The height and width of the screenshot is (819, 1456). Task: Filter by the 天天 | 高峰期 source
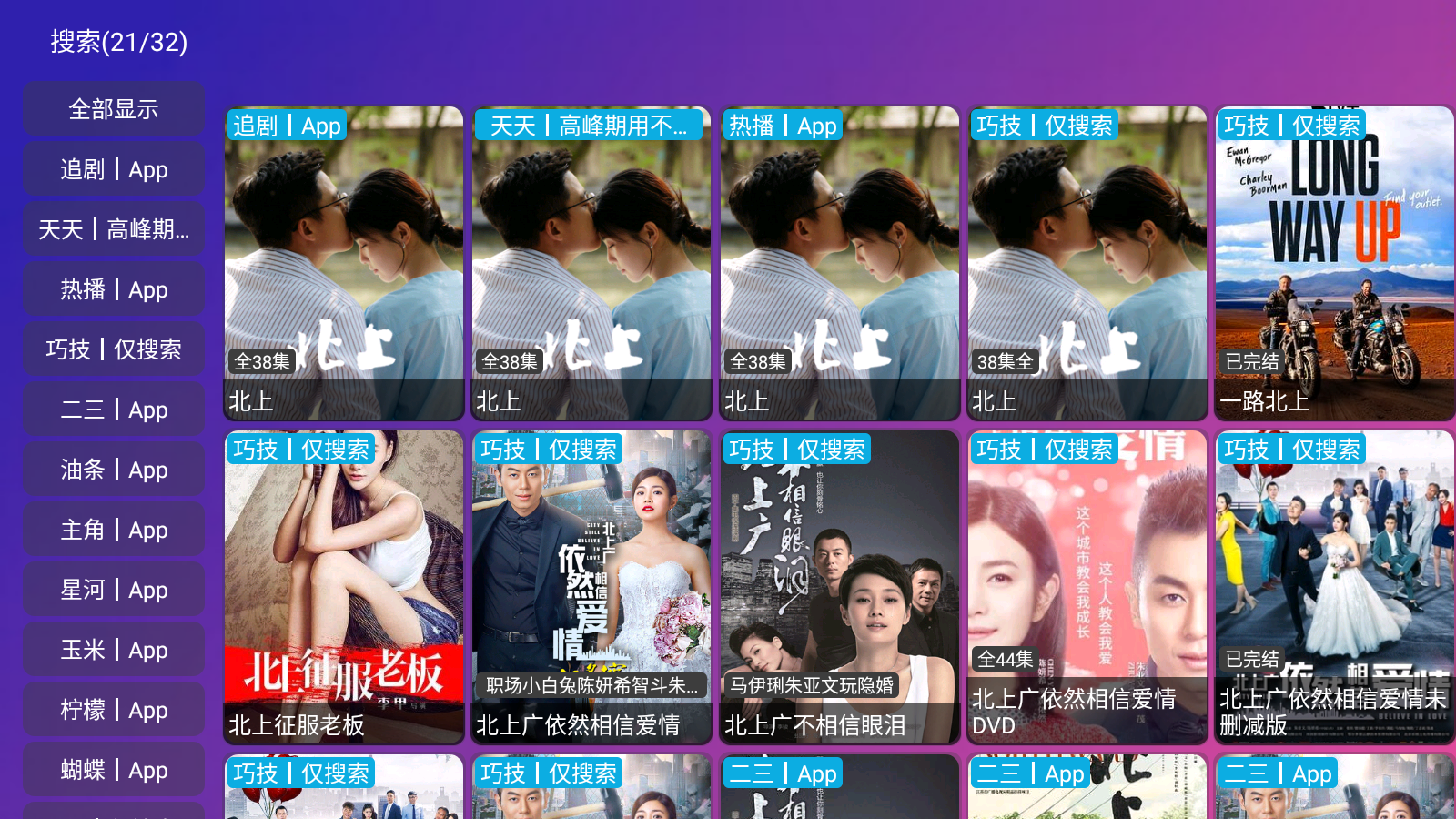[114, 229]
